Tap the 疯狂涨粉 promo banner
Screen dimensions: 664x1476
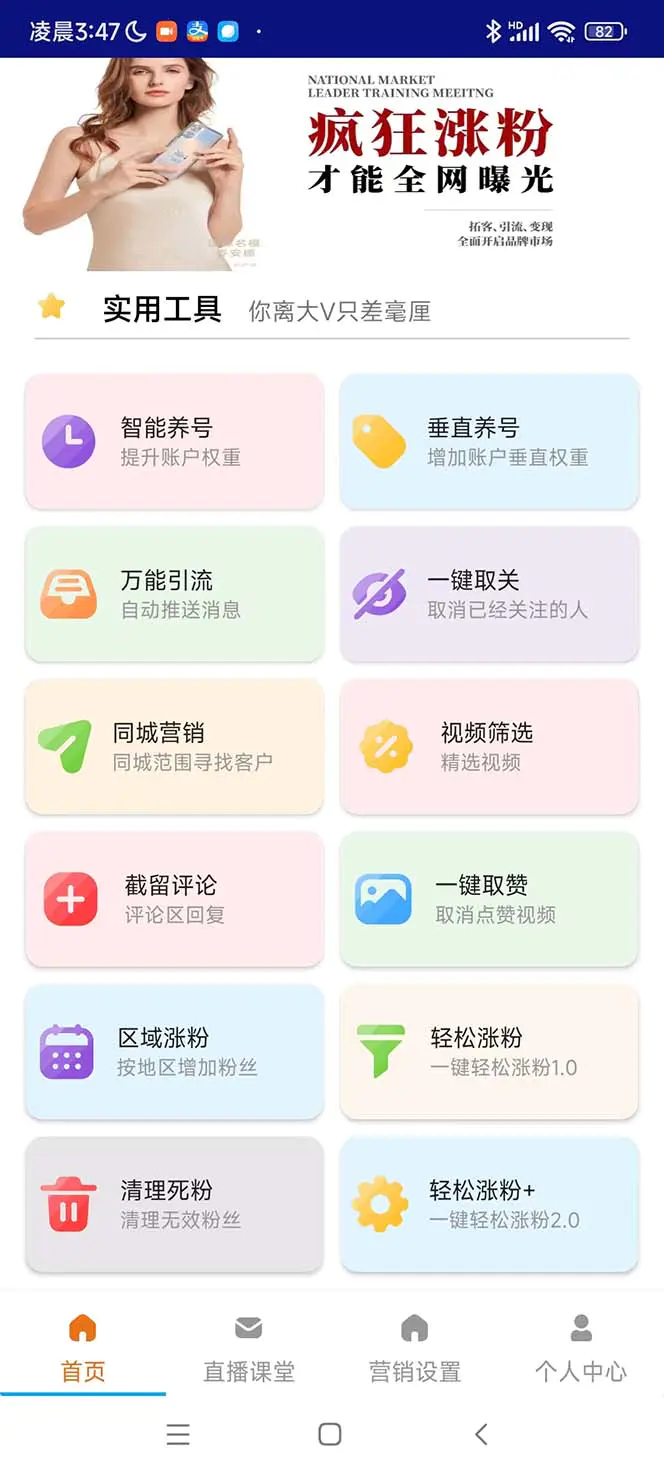tap(330, 165)
